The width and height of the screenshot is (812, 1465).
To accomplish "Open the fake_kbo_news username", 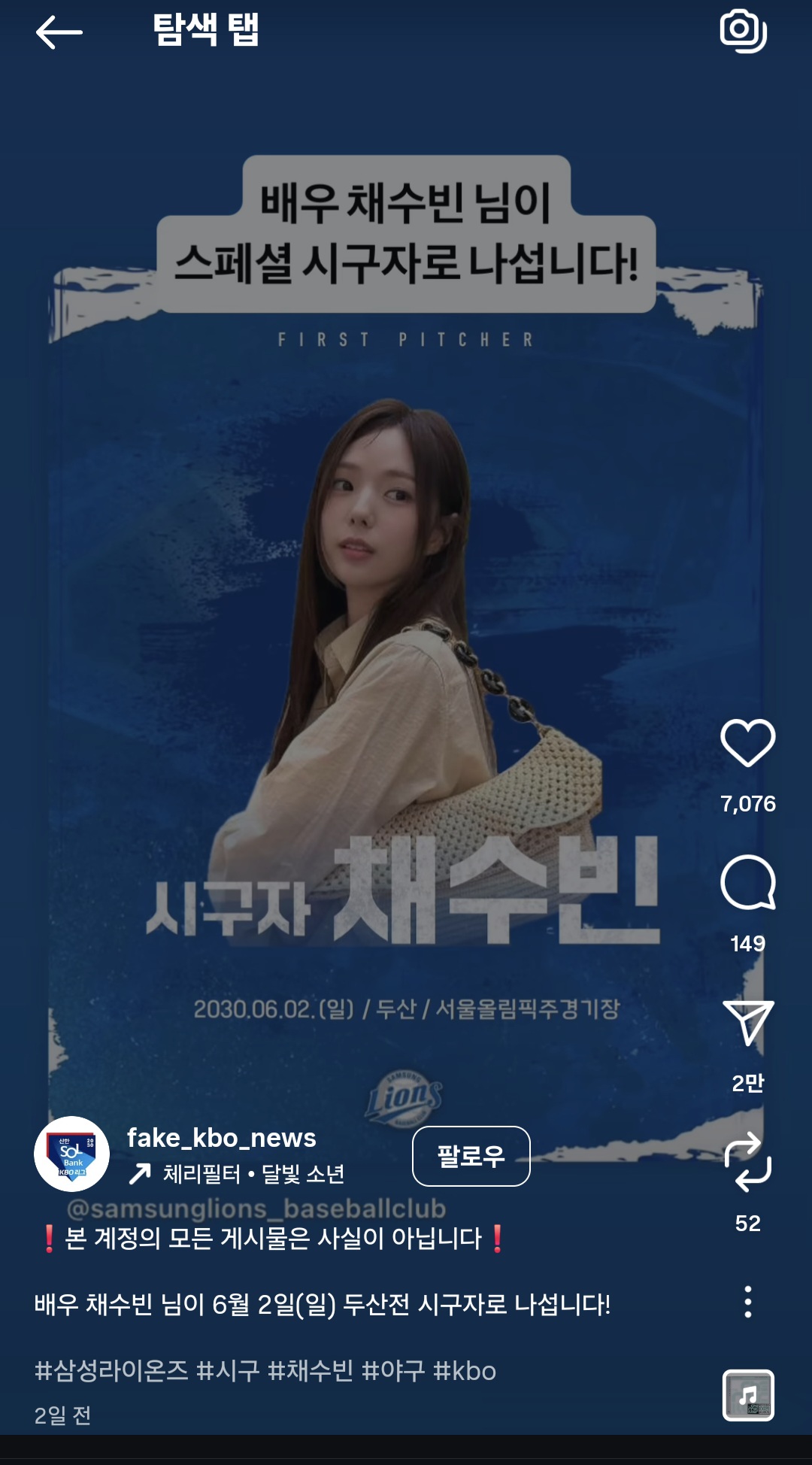I will pos(221,1138).
